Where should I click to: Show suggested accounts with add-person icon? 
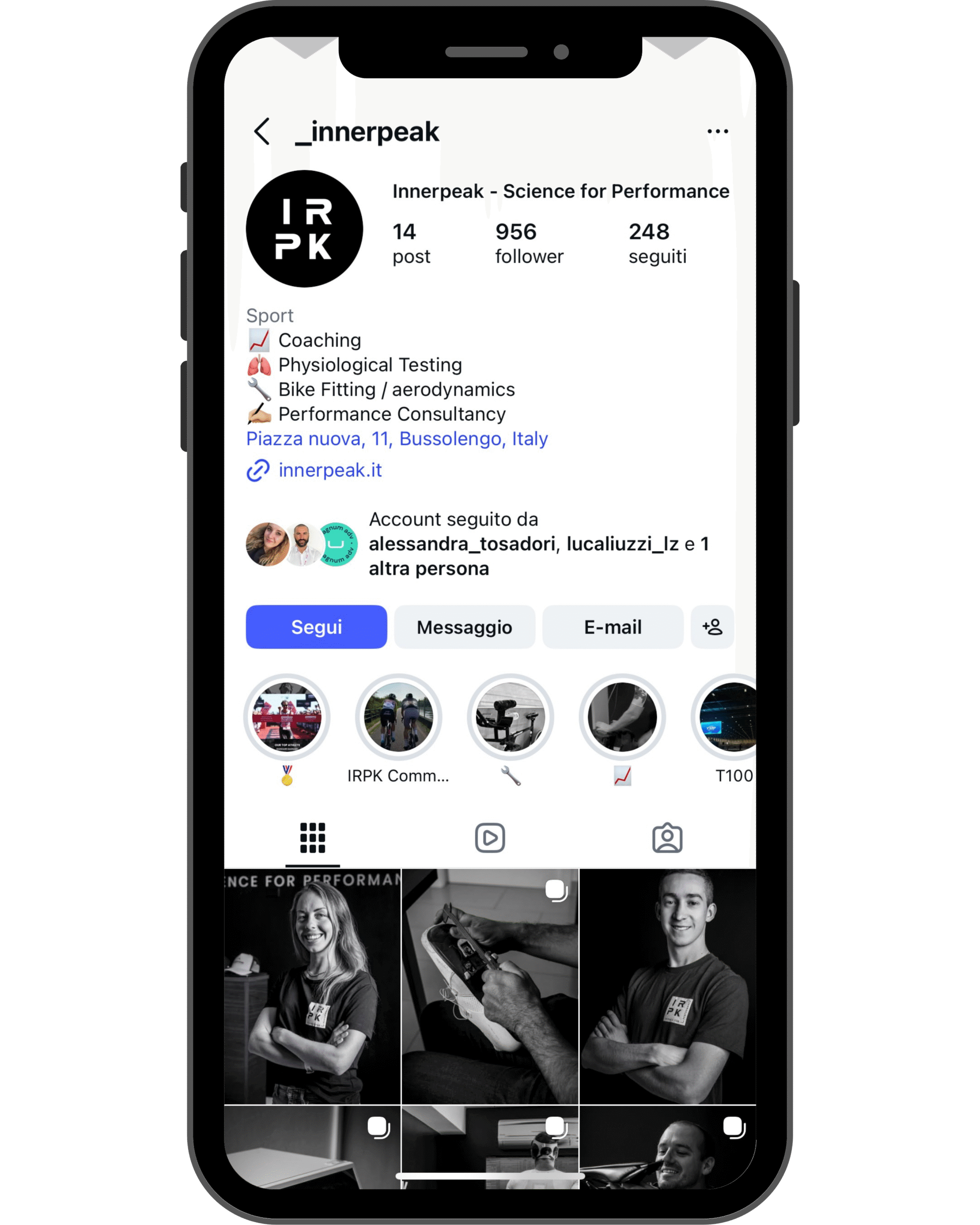[x=712, y=627]
